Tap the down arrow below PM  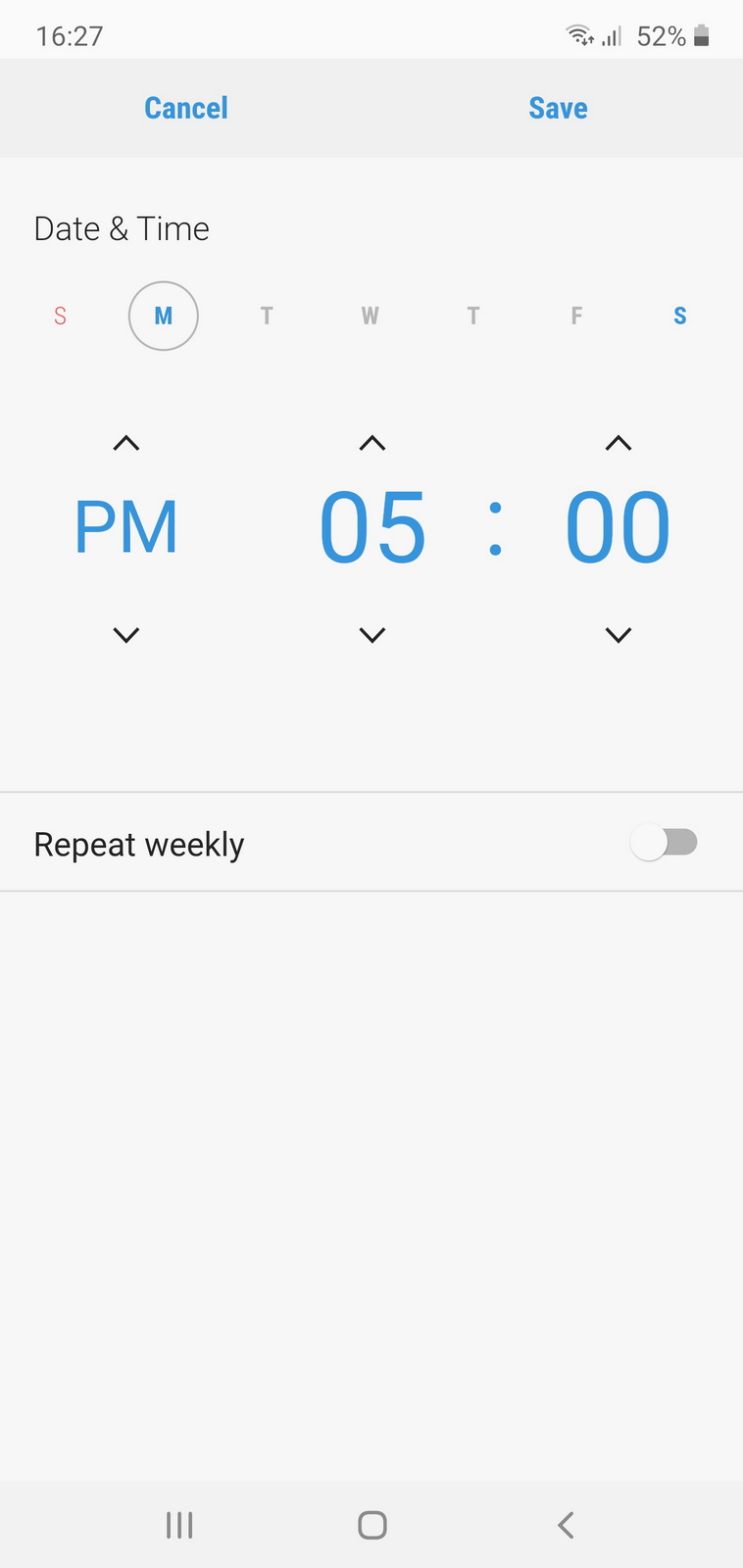click(x=126, y=635)
